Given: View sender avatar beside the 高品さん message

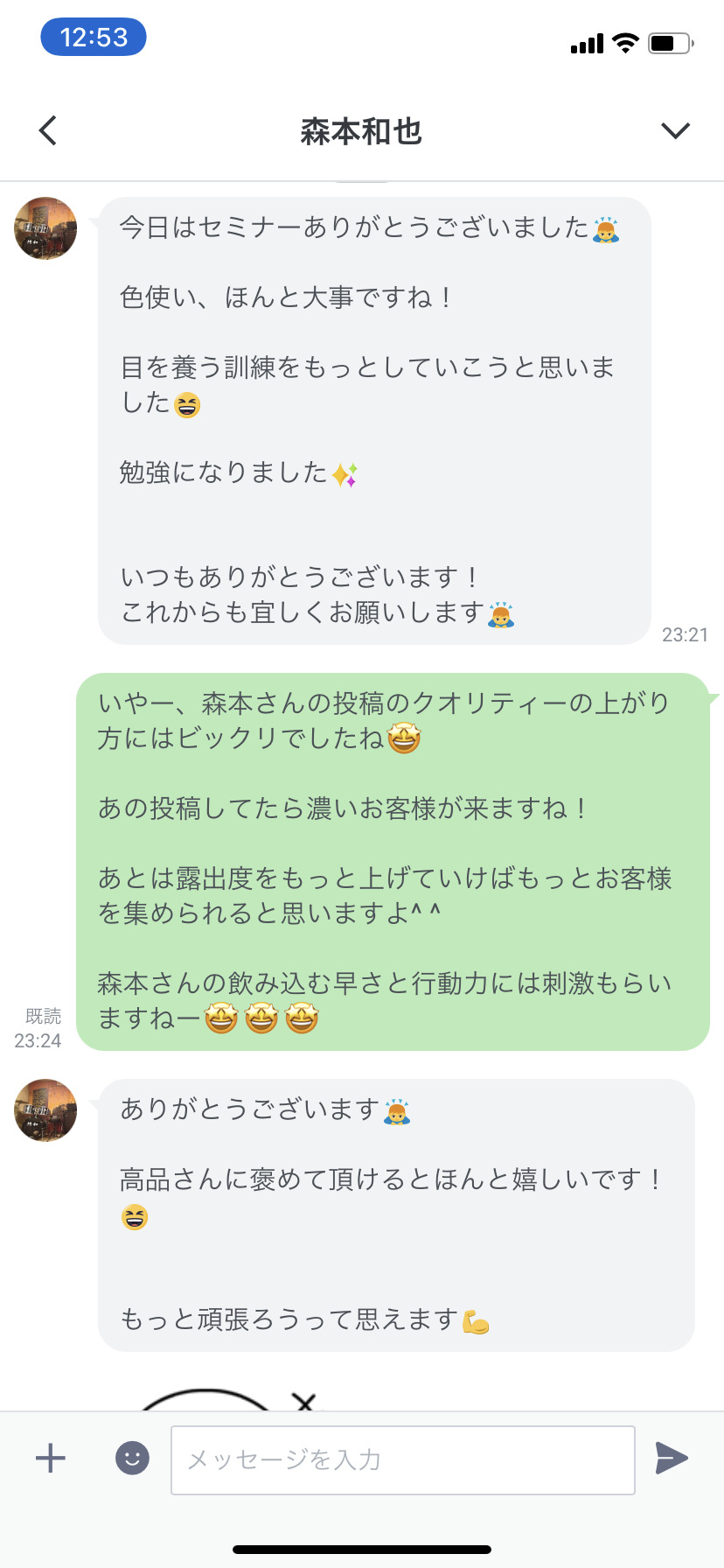Looking at the screenshot, I should tap(45, 1110).
